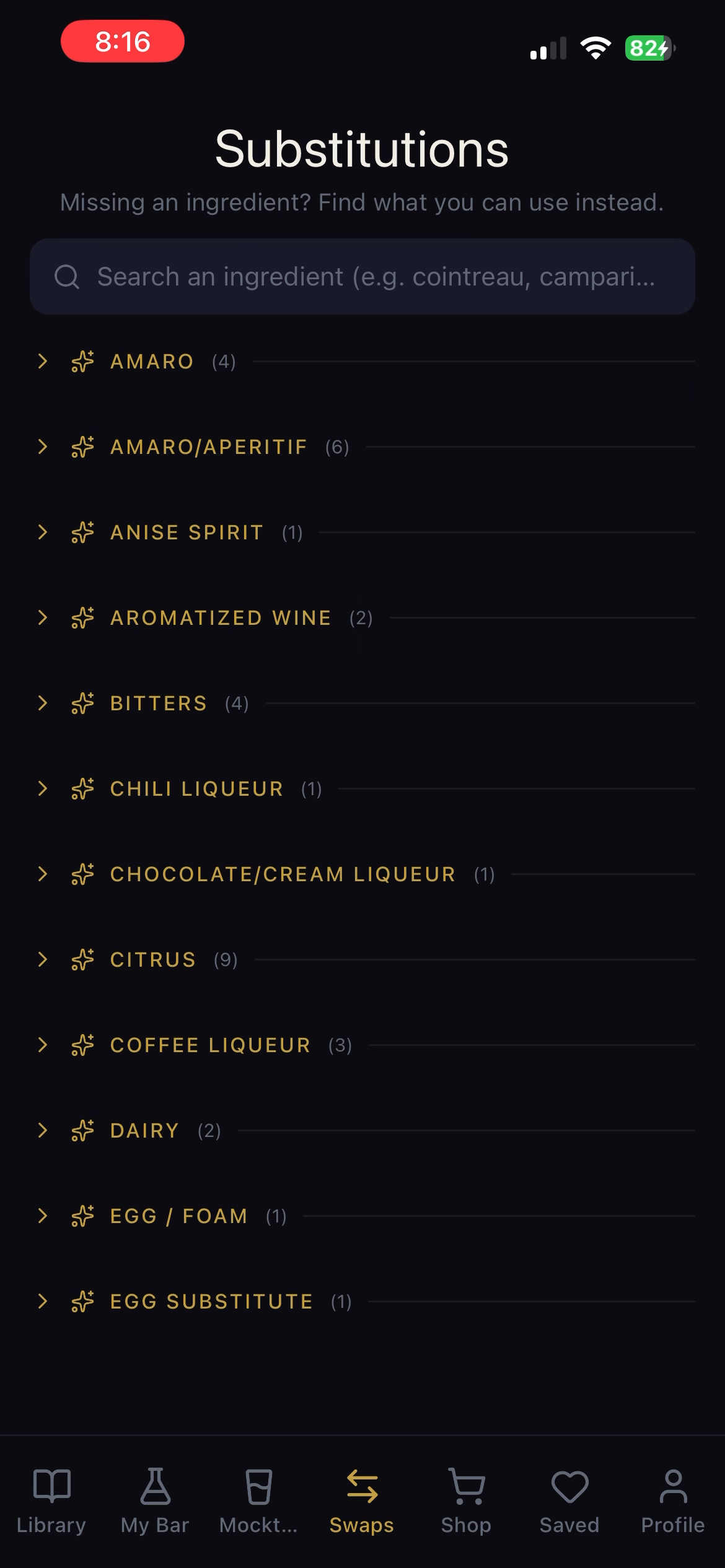
Task: Expand the COFFEE LIQUEUR list
Action: point(42,1045)
